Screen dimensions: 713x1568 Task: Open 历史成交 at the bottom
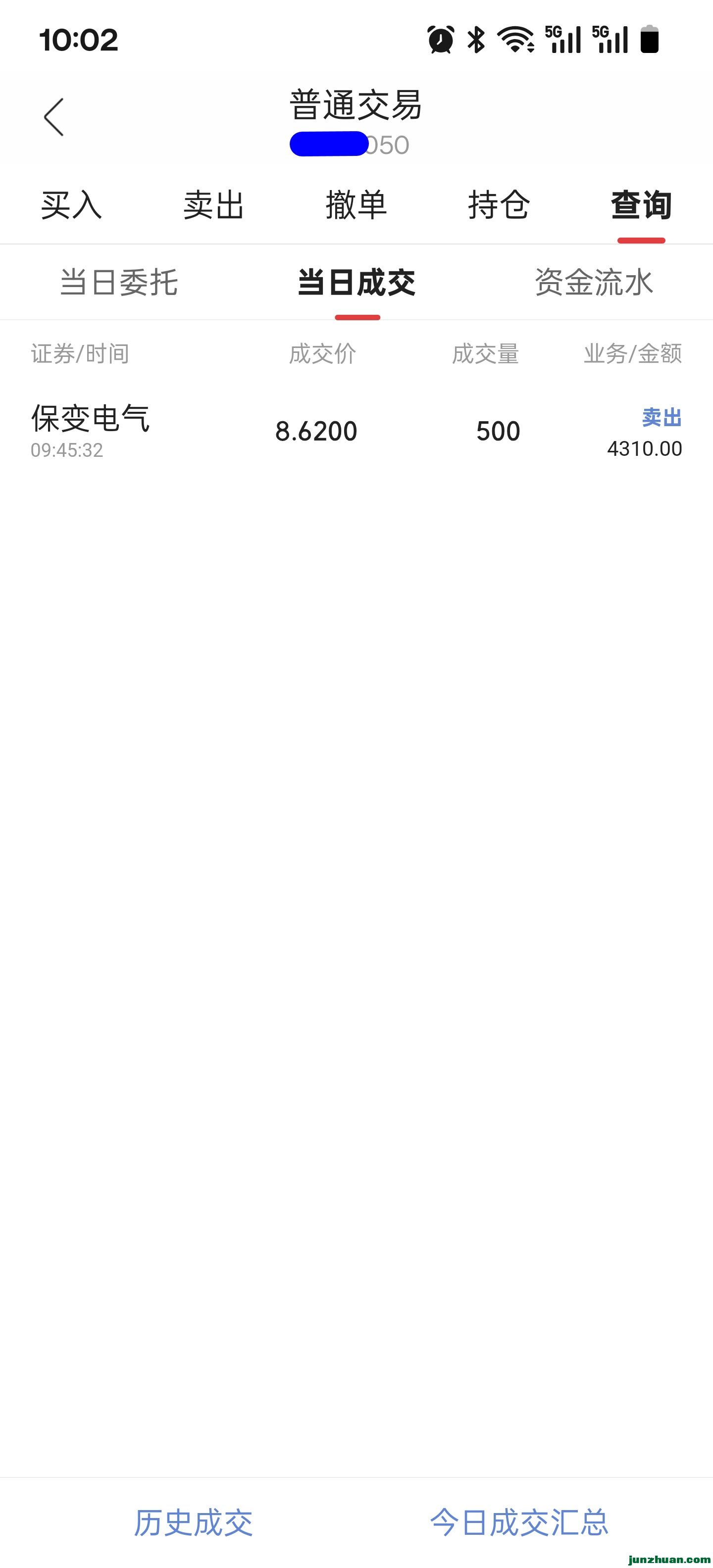pyautogui.click(x=193, y=1523)
